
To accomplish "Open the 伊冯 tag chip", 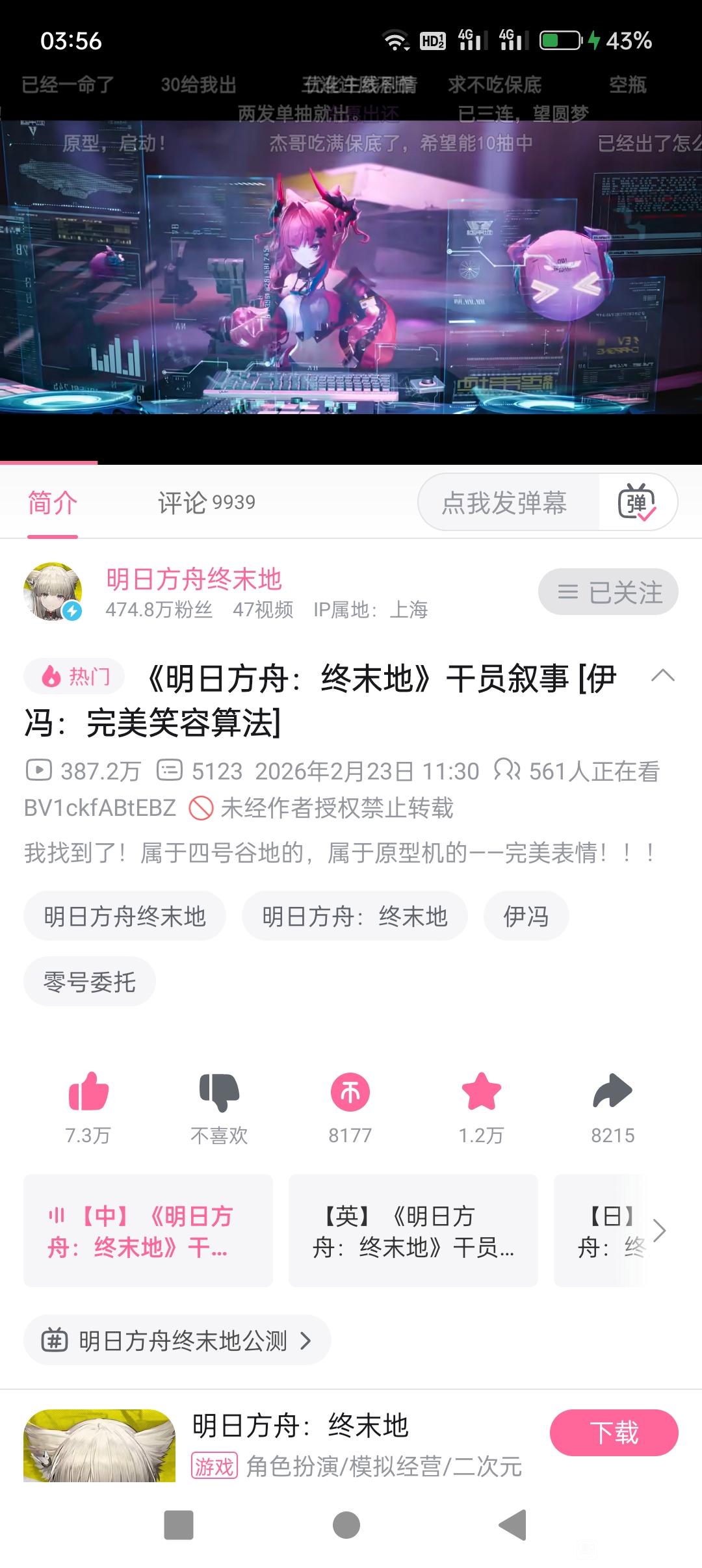I will [526, 917].
